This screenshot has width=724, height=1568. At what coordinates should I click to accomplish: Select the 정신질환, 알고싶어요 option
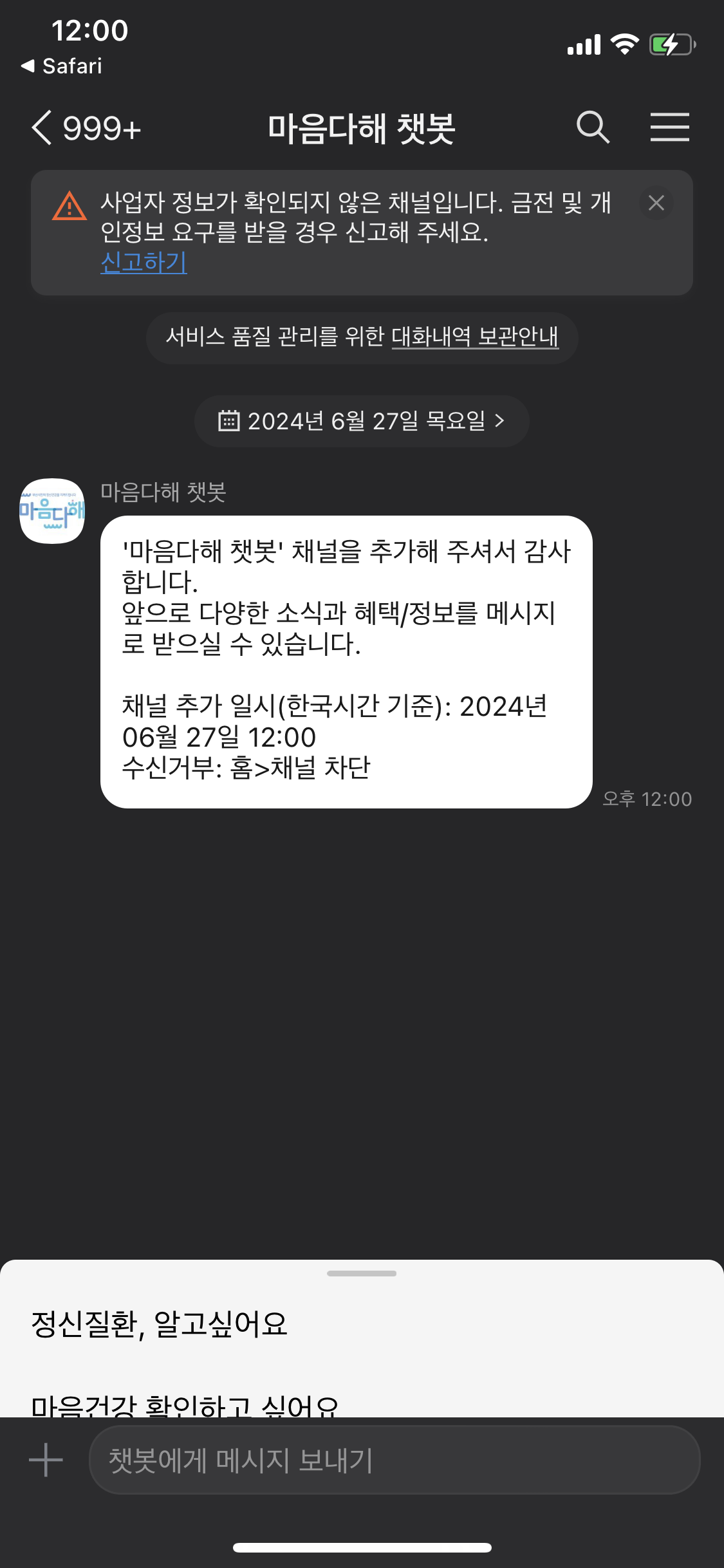pos(160,1324)
